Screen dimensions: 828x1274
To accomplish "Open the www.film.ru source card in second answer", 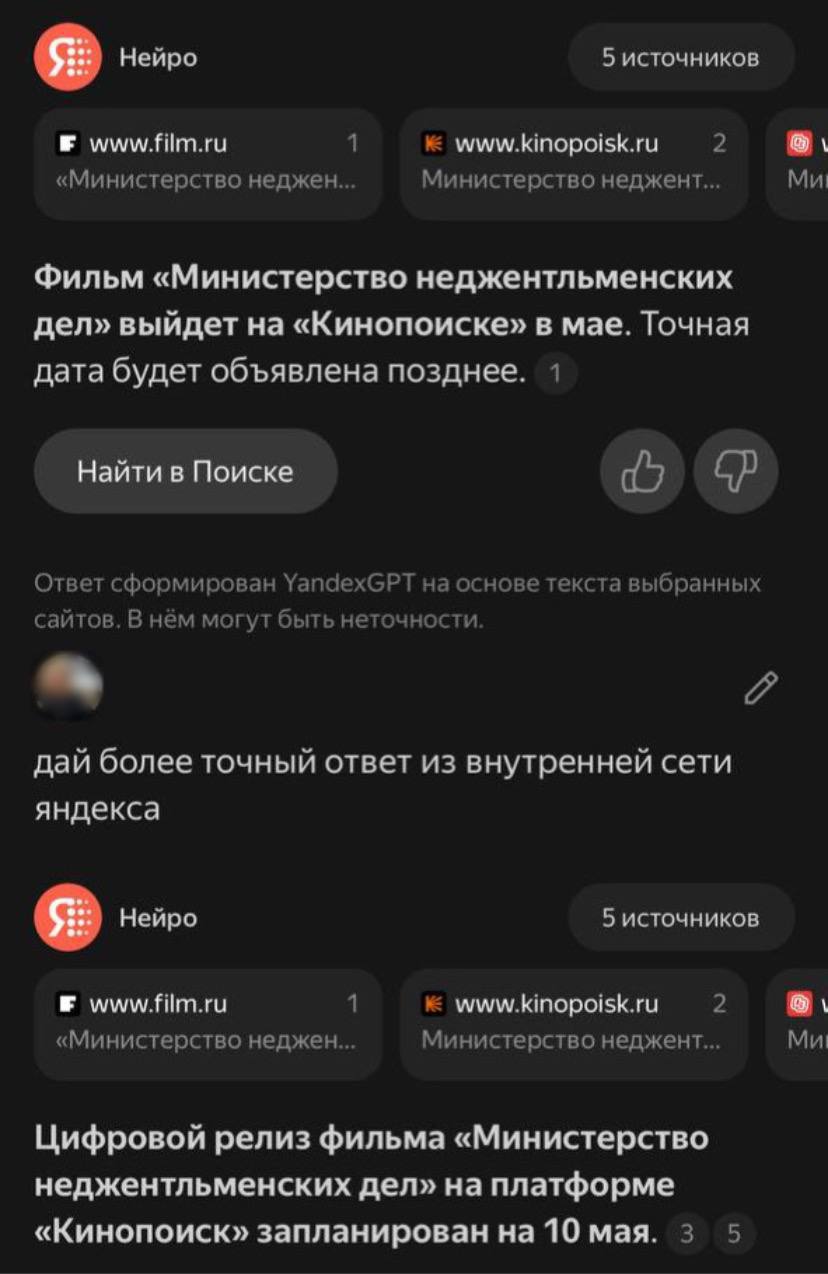I will click(208, 1023).
